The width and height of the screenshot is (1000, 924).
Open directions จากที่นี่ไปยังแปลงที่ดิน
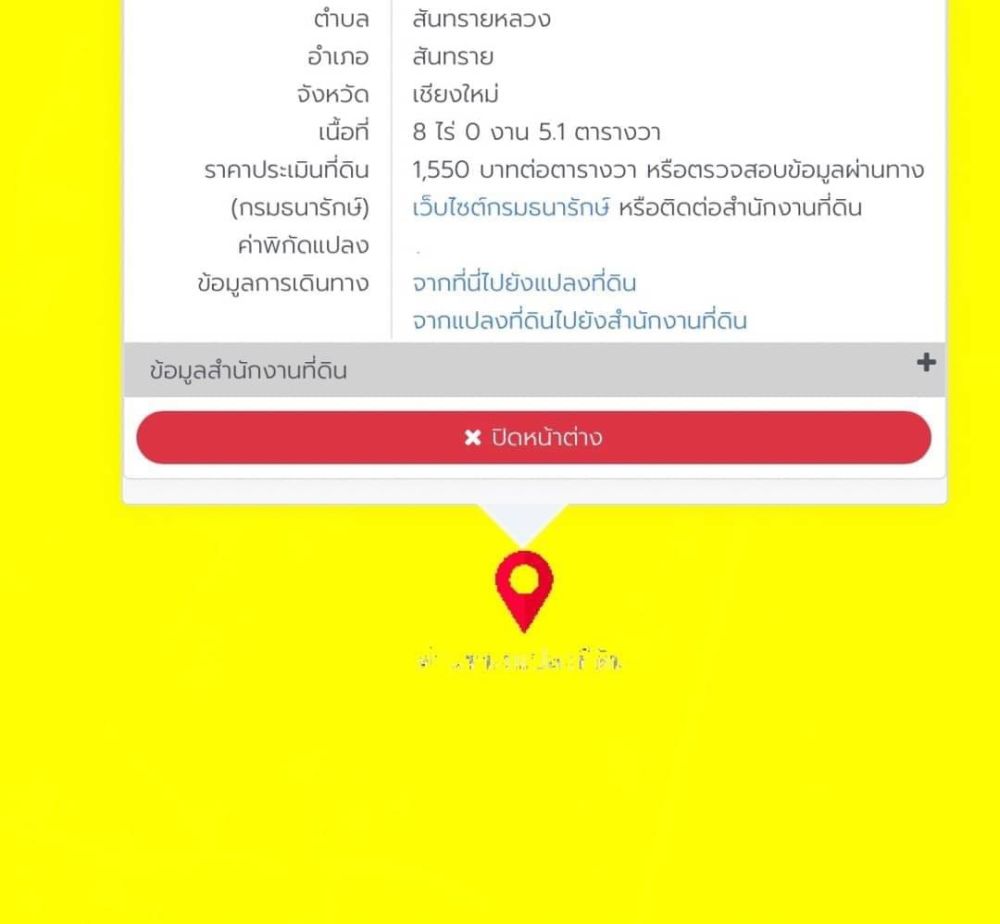point(524,284)
